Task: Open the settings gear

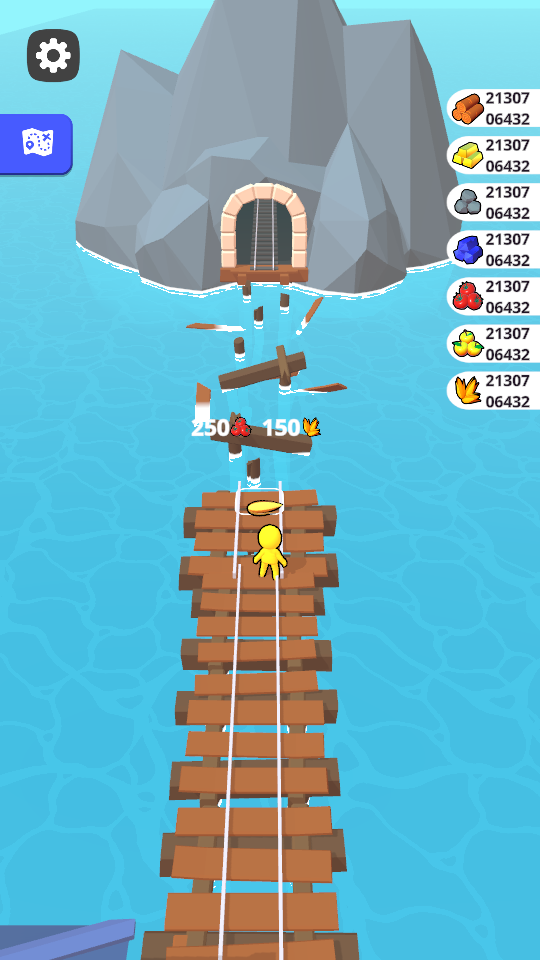Action: (53, 56)
